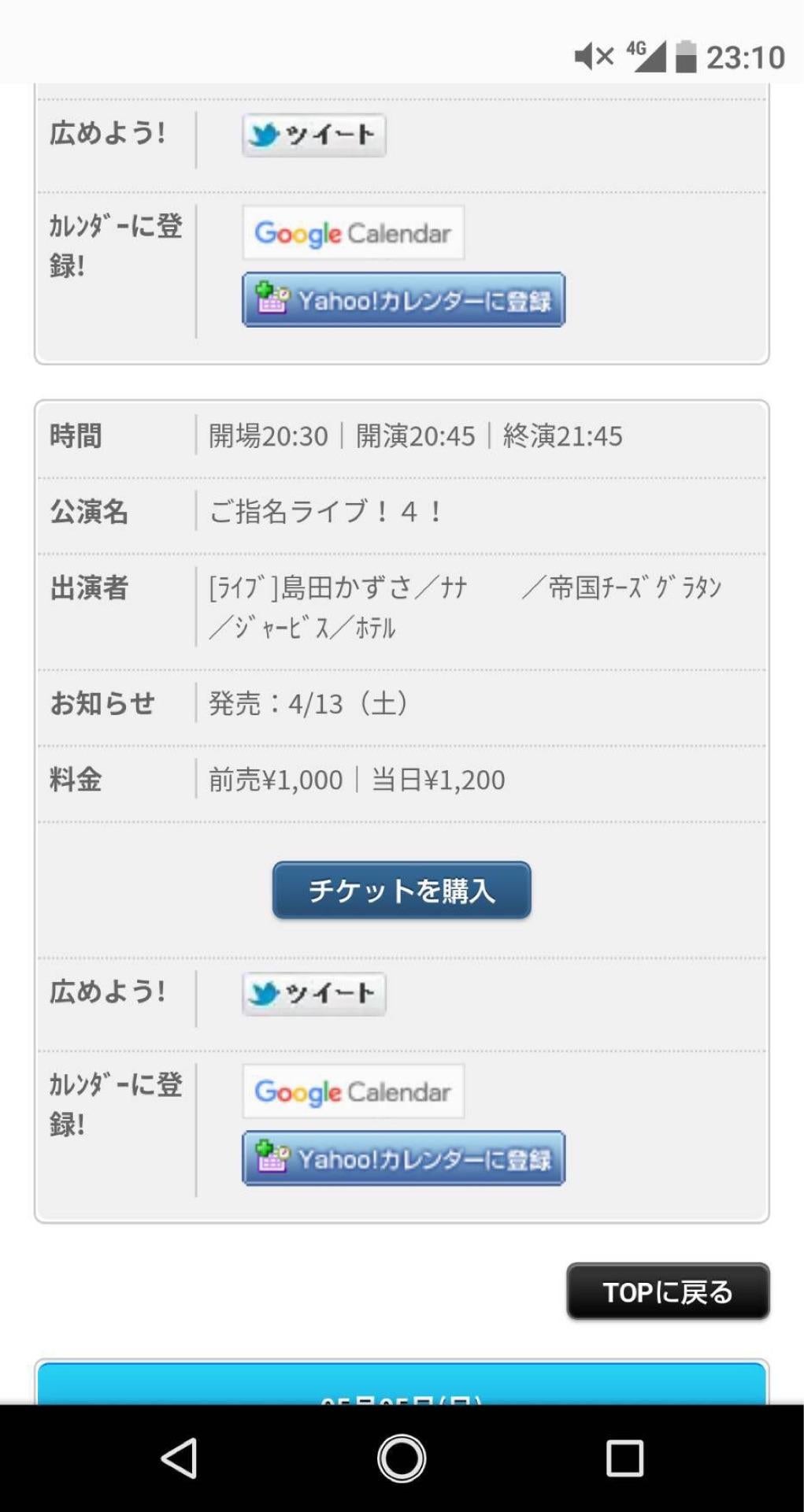Screen dimensions: 804x1512
Task: Tap TOPに戻る to return to top
Action: tap(667, 1291)
